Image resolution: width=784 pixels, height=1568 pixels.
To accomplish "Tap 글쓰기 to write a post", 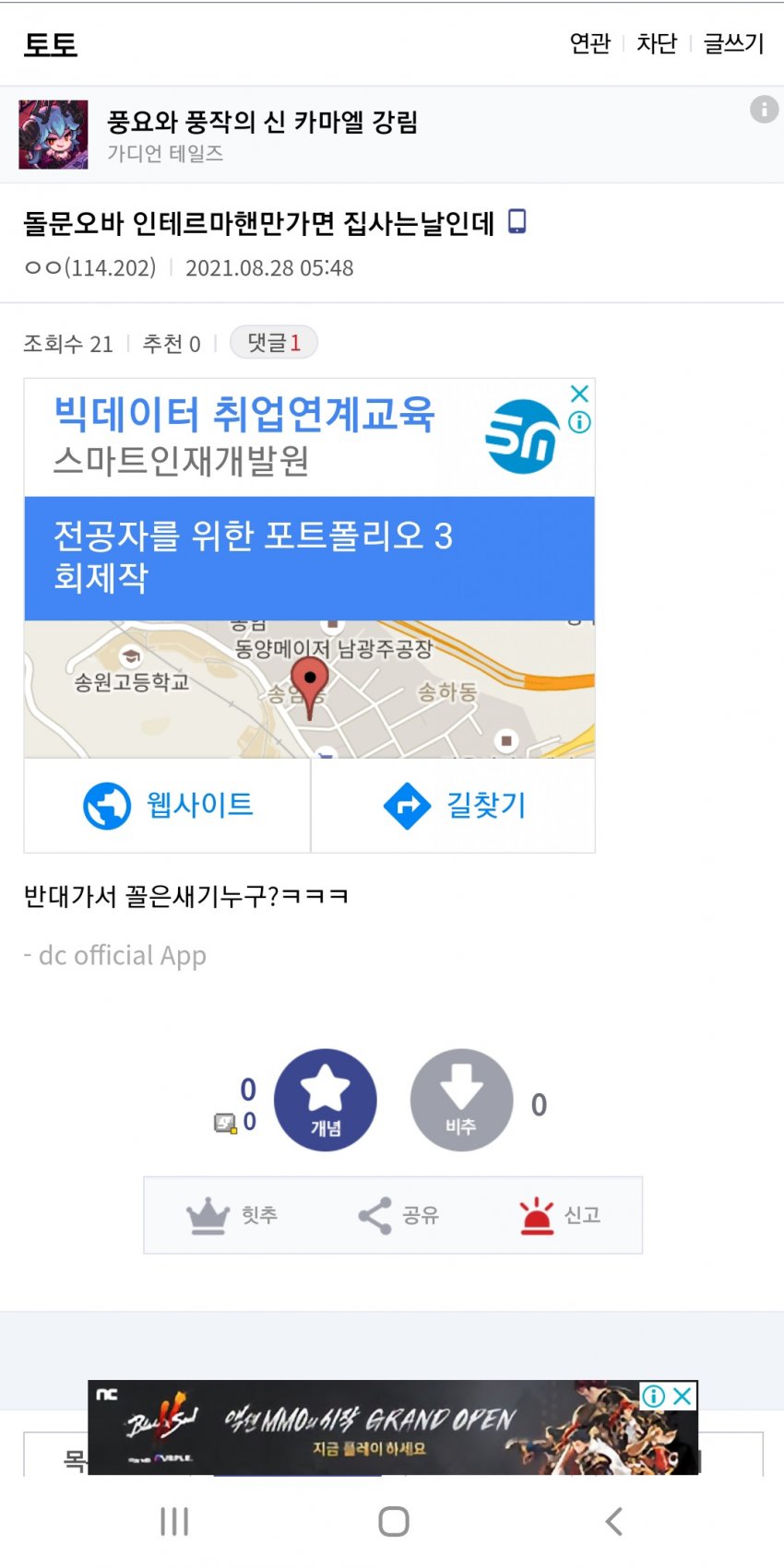I will (733, 43).
